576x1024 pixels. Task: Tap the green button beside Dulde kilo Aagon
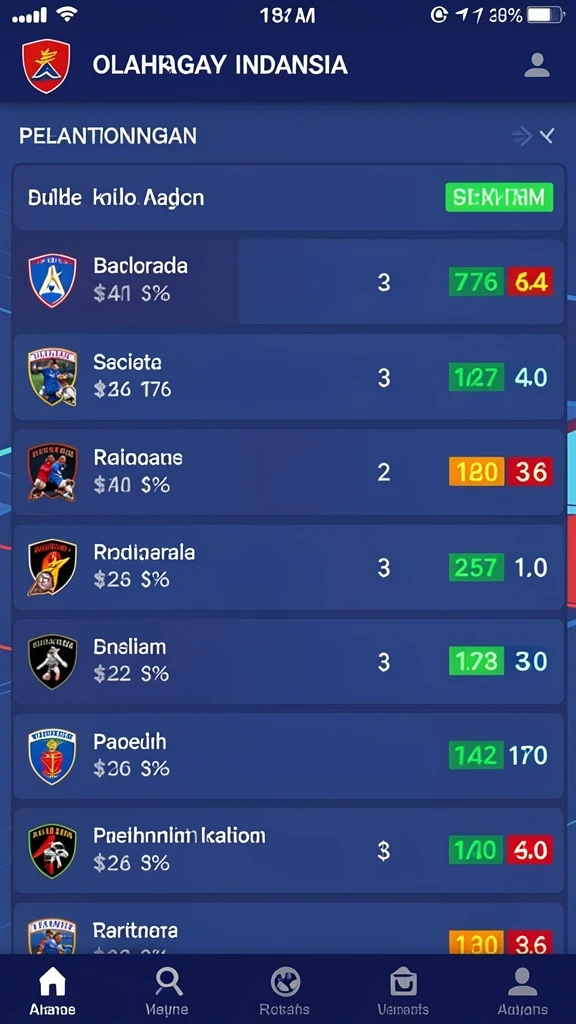pyautogui.click(x=499, y=197)
